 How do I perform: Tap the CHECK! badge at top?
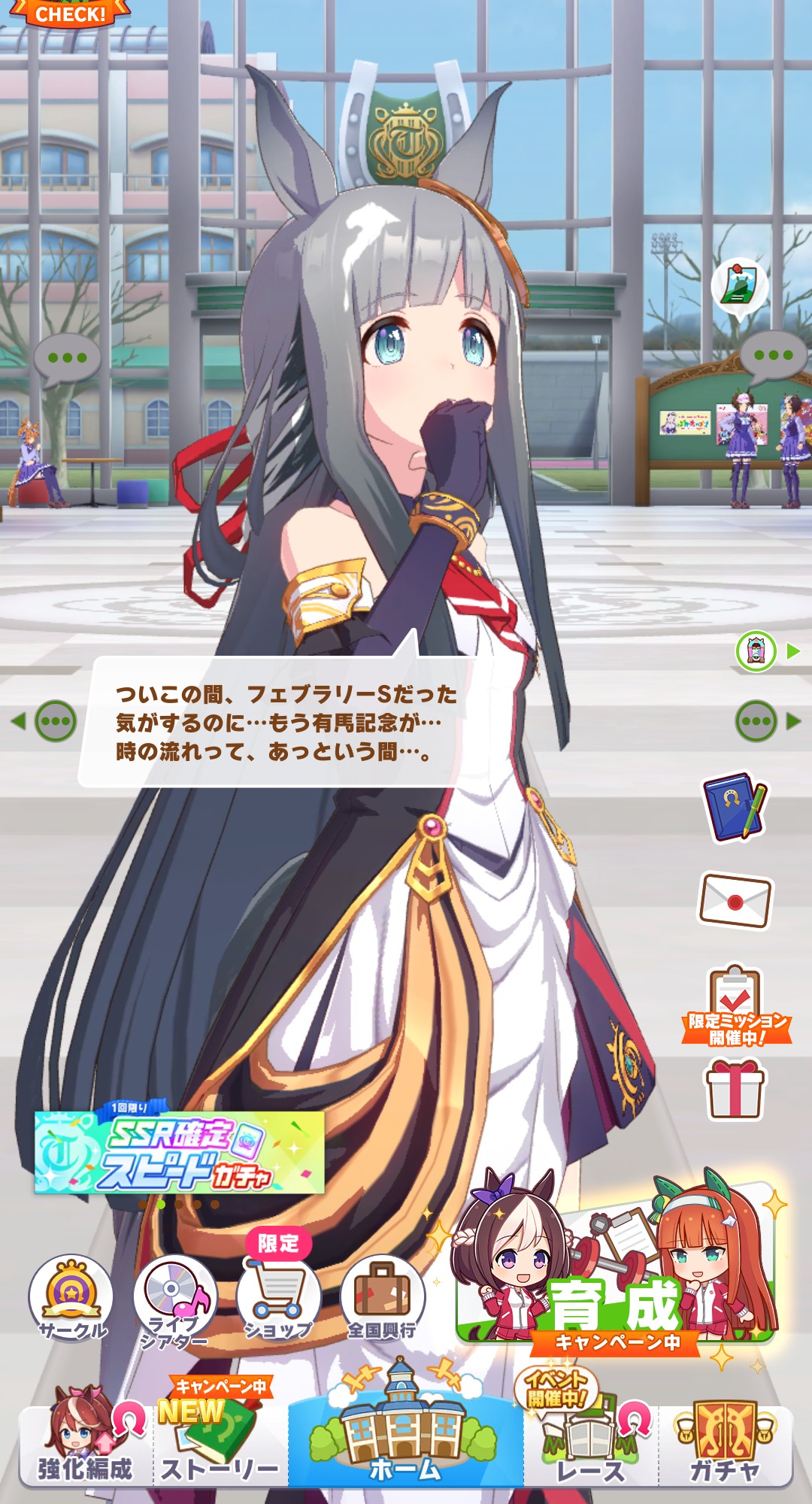click(x=70, y=14)
